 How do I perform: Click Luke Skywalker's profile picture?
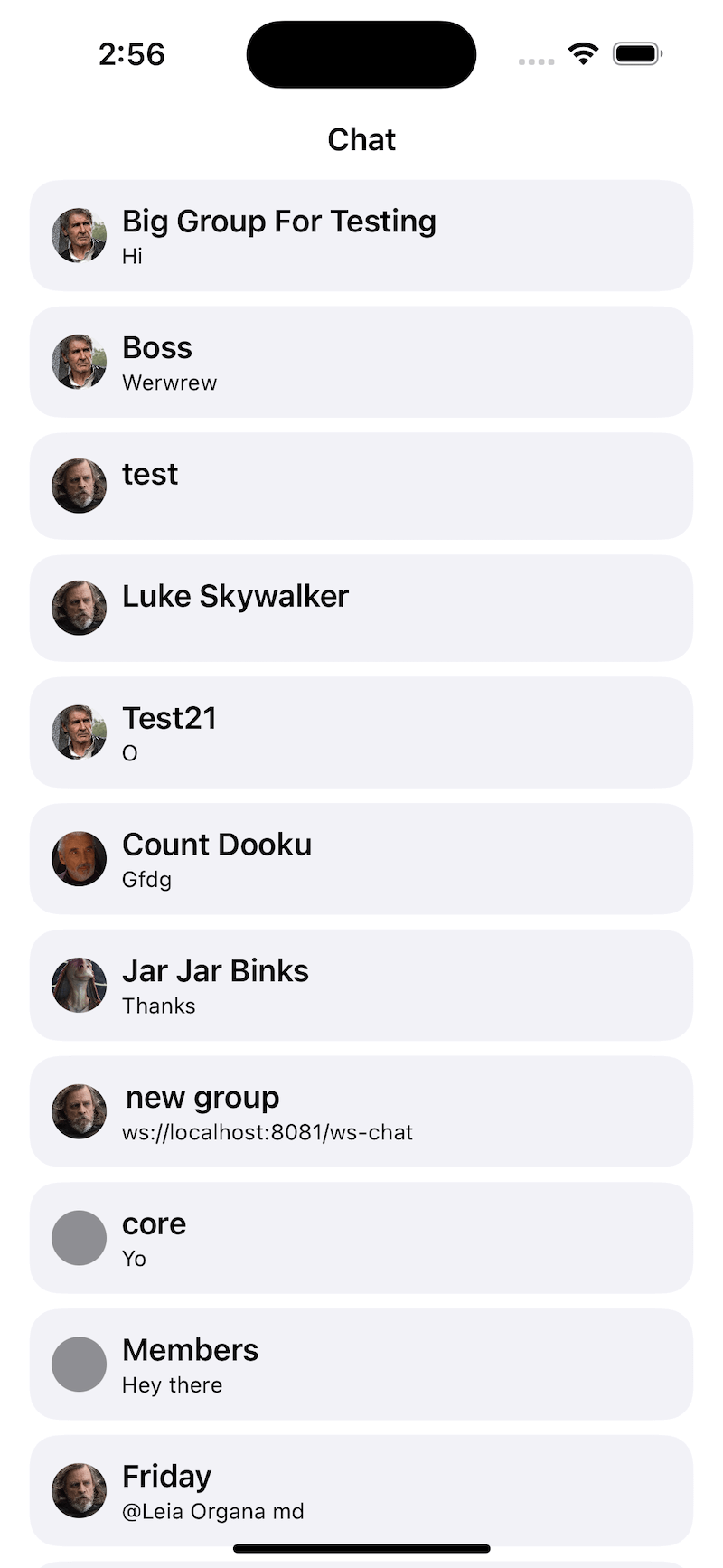point(79,607)
